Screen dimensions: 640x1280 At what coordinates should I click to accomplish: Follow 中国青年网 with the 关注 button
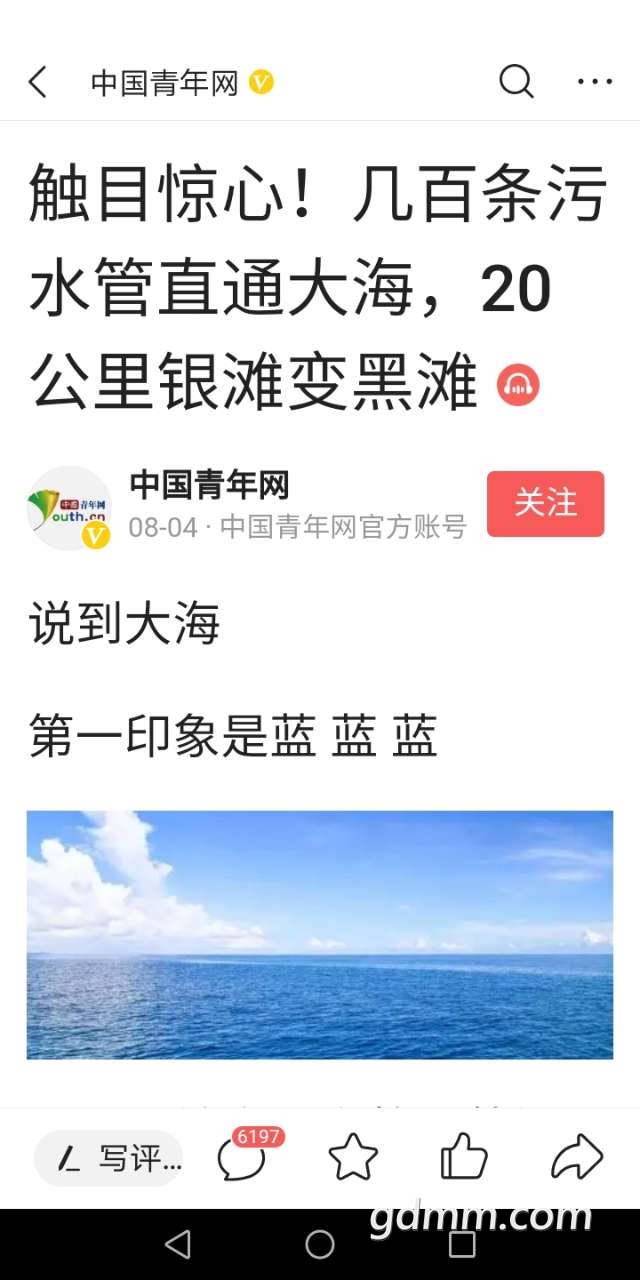[x=545, y=504]
